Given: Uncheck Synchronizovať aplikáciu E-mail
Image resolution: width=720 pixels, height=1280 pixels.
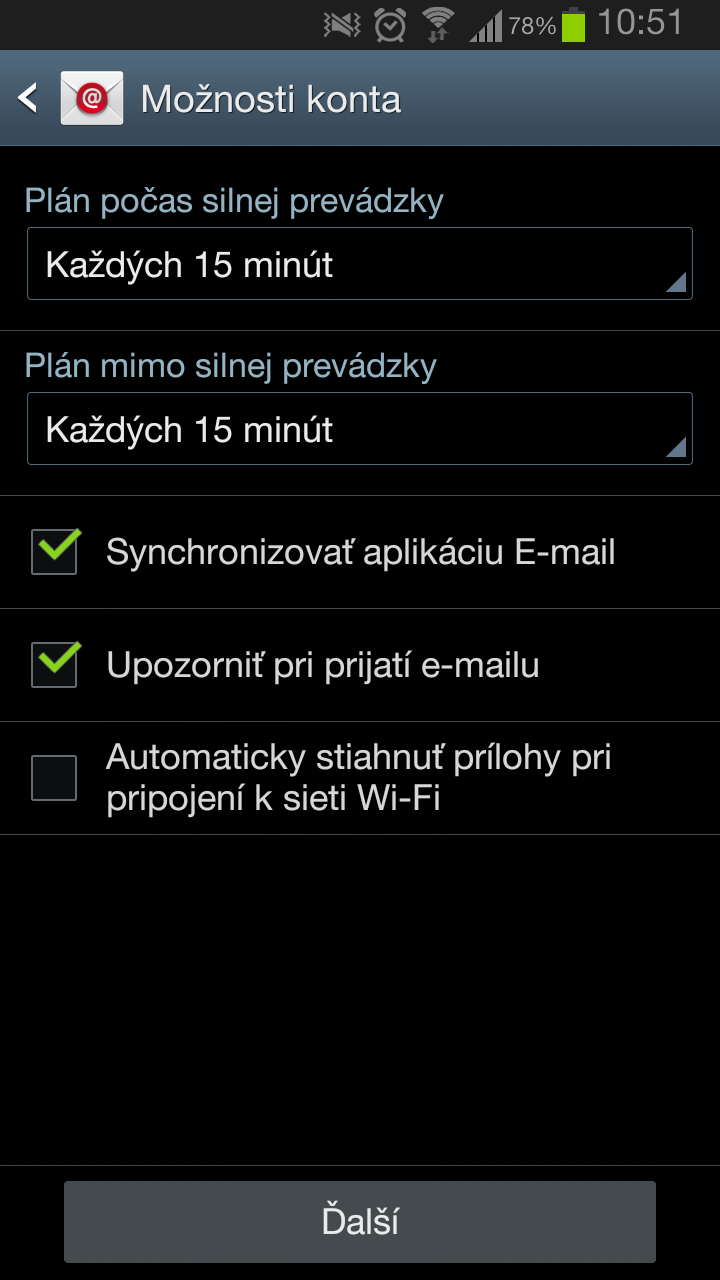Looking at the screenshot, I should [54, 552].
